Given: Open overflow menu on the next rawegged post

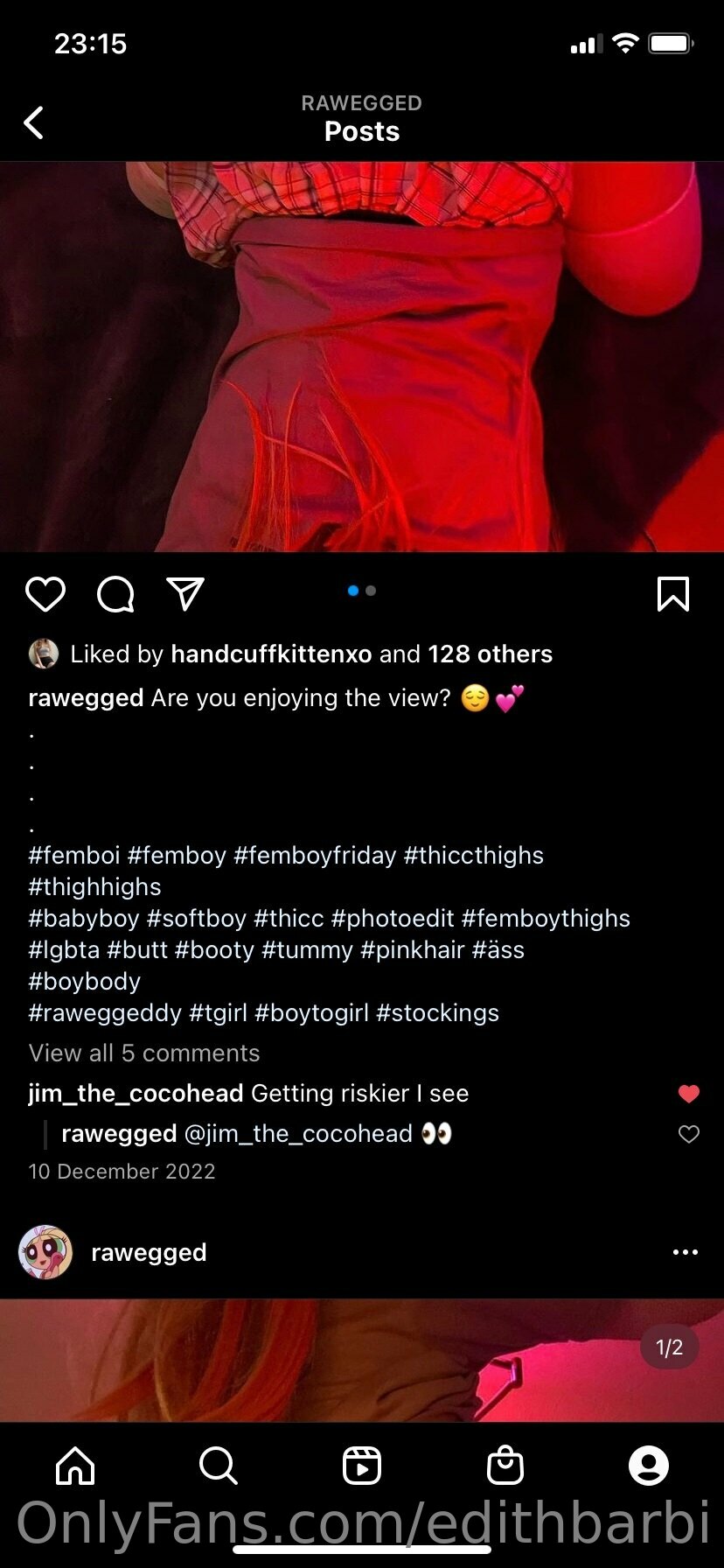Looking at the screenshot, I should 686,1252.
